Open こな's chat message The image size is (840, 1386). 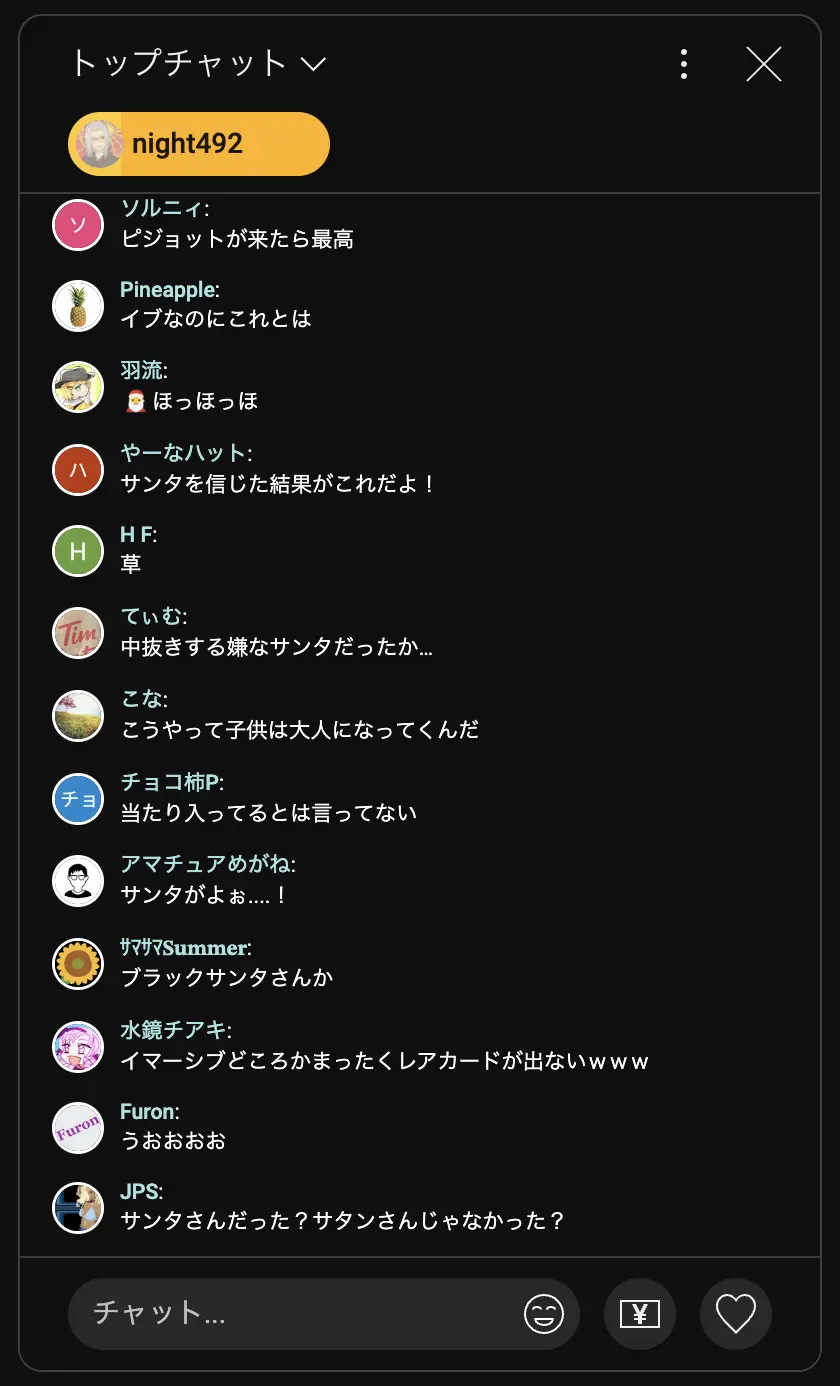299,729
